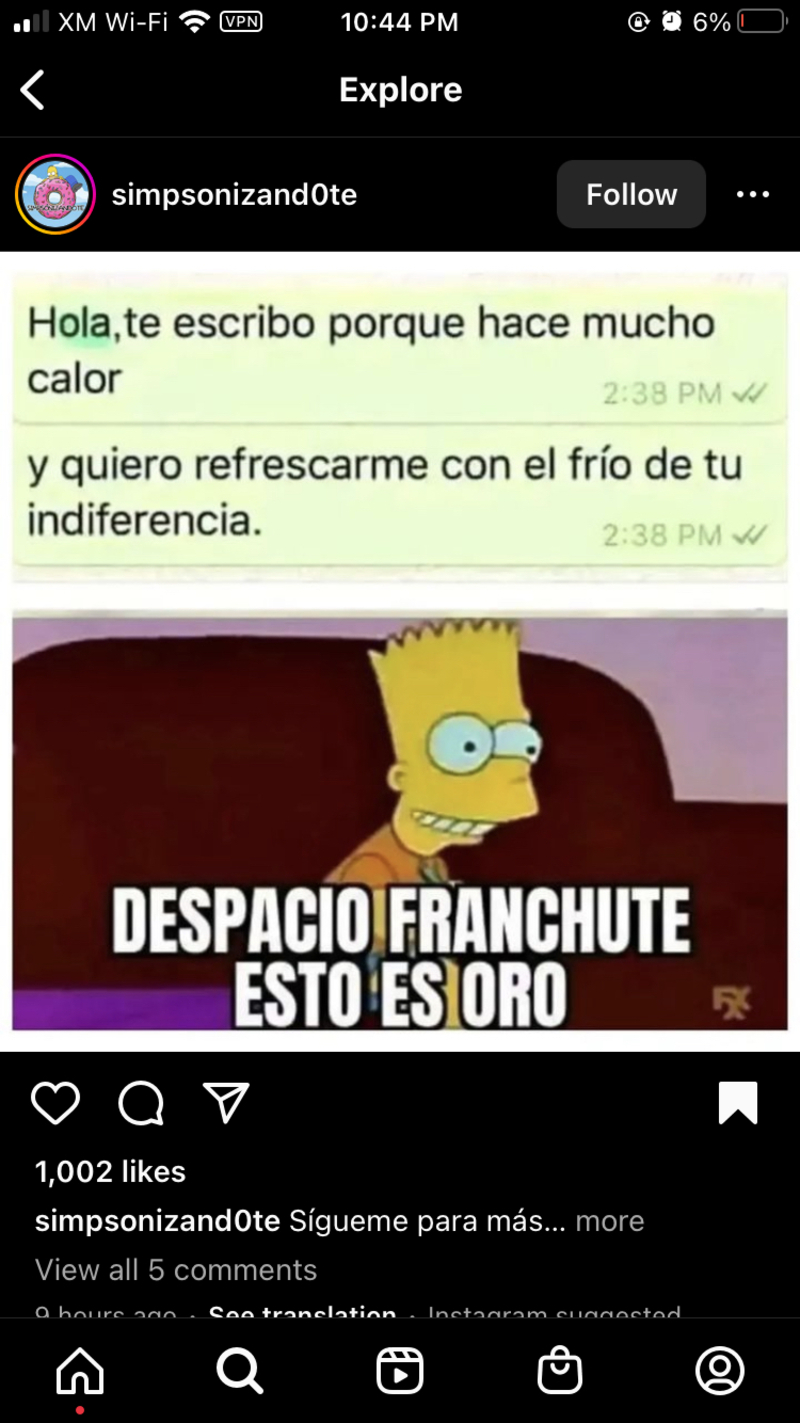Viewport: 800px width, 1423px height.
Task: Open the simpsonizand0te username in the header
Action: point(234,194)
